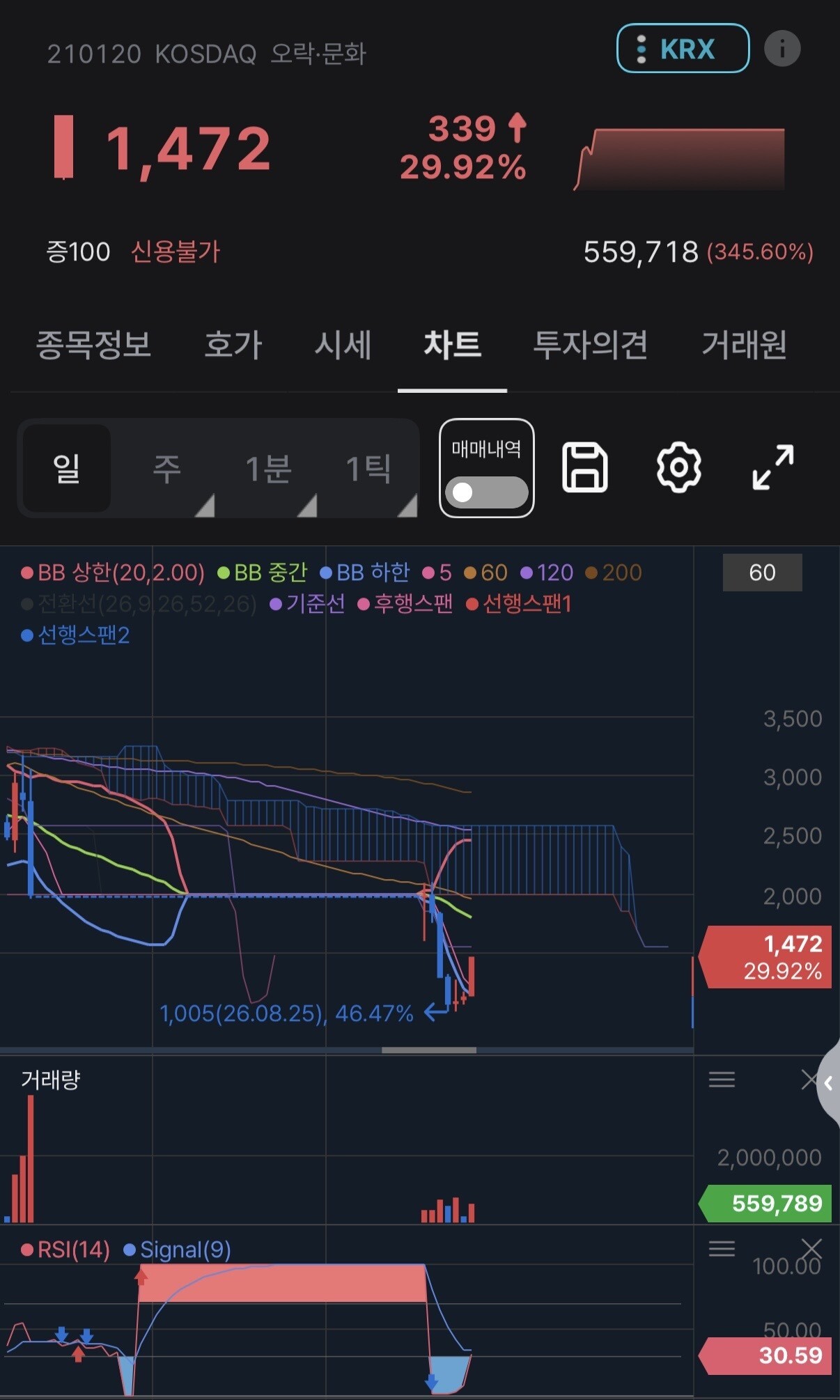Open the 거래량 panel menu icon
Screen dimensions: 840x1400
click(722, 1080)
